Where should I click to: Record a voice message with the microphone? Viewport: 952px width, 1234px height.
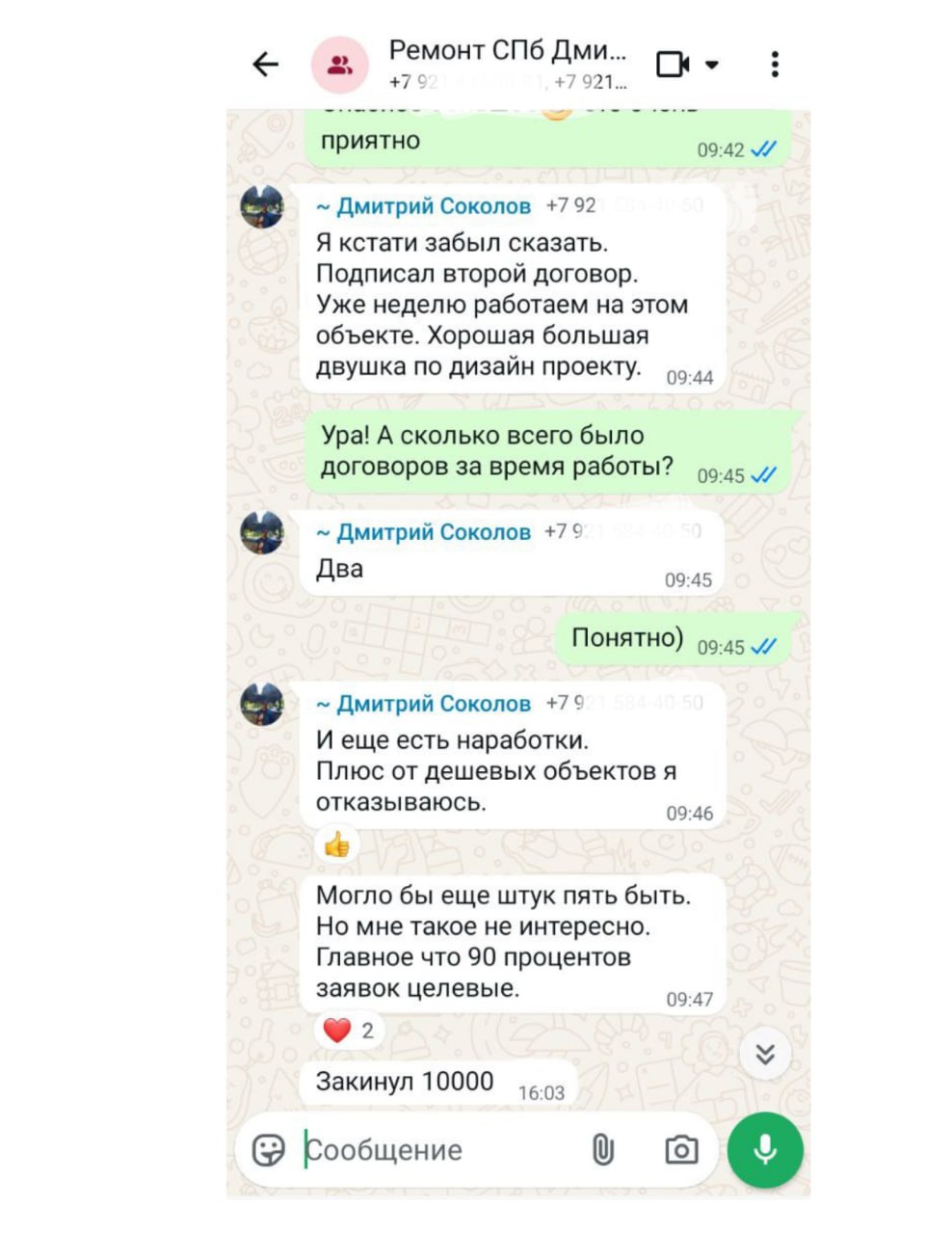point(765,1149)
